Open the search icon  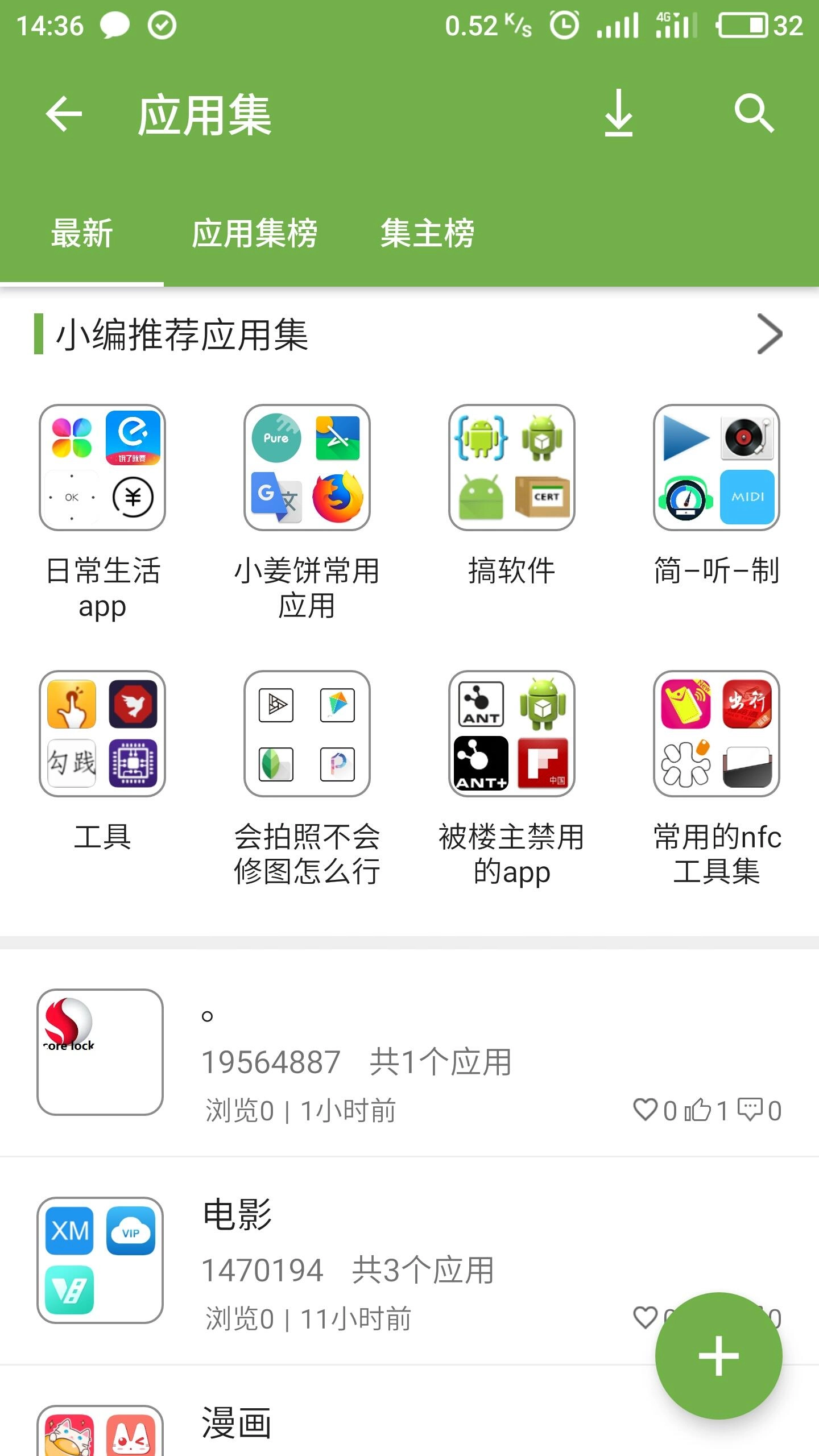point(755,114)
